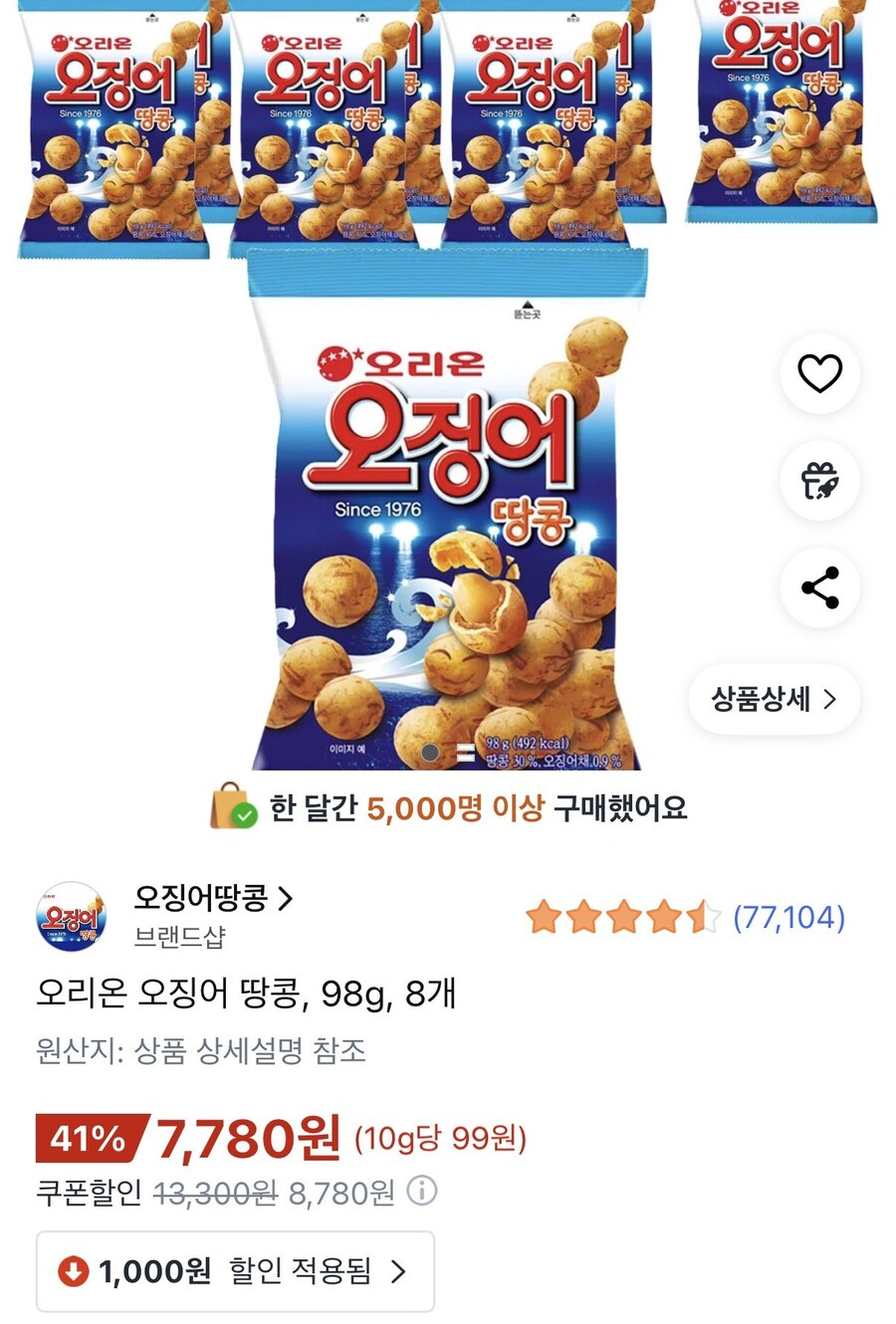Open the 1,000원 할인 적용됨 details
This screenshot has width=896, height=1324.
coord(235,1270)
